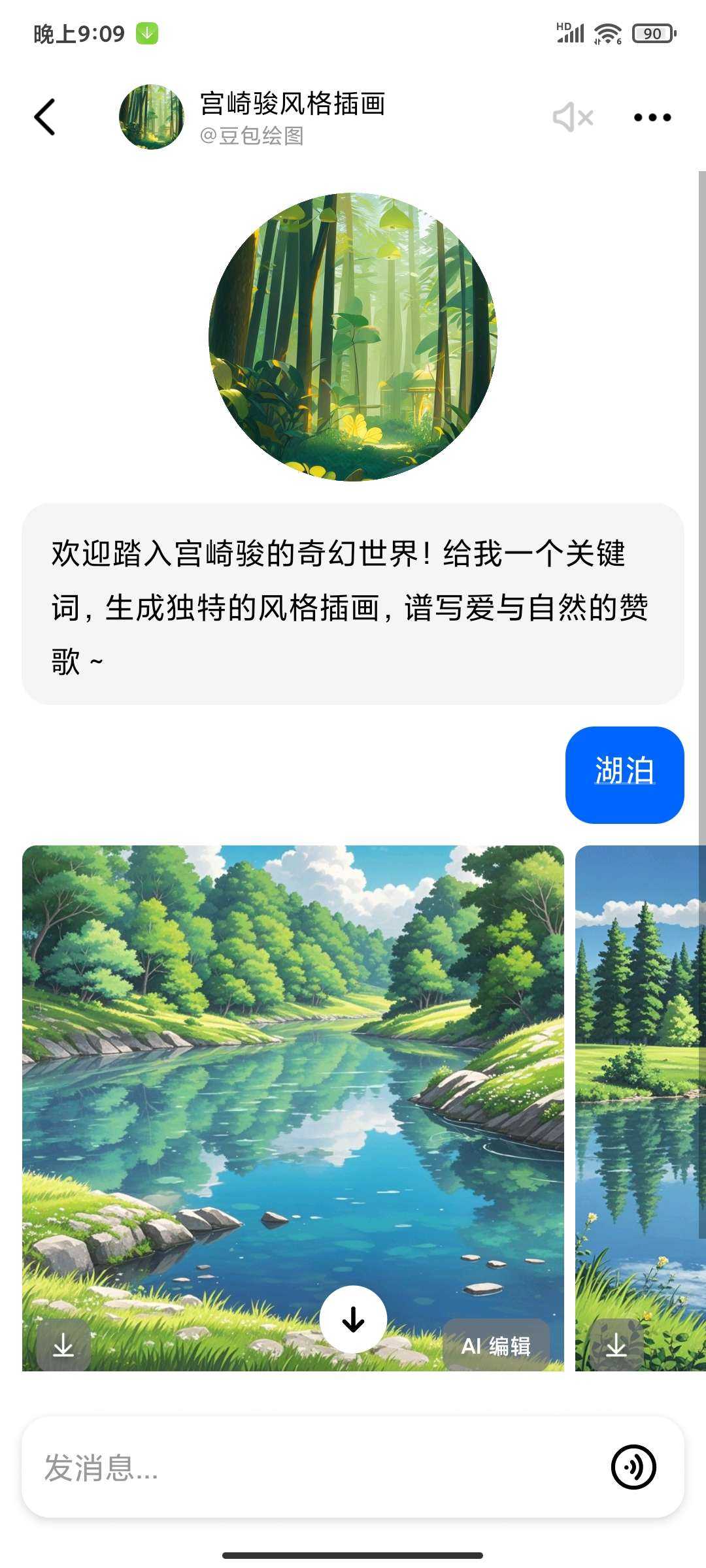Tap AI 编辑 on the first image
Viewport: 706px width, 1568px height.
[x=496, y=1346]
